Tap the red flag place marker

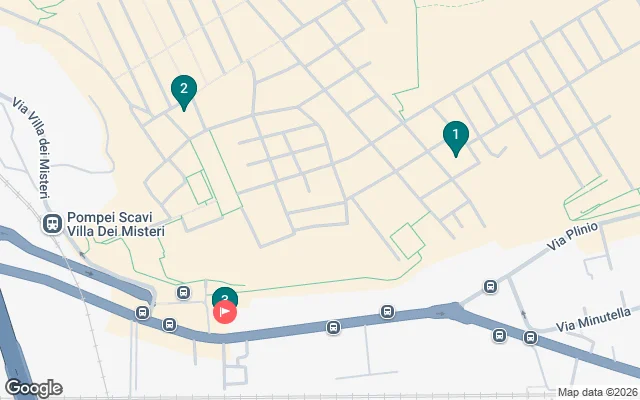click(x=227, y=313)
